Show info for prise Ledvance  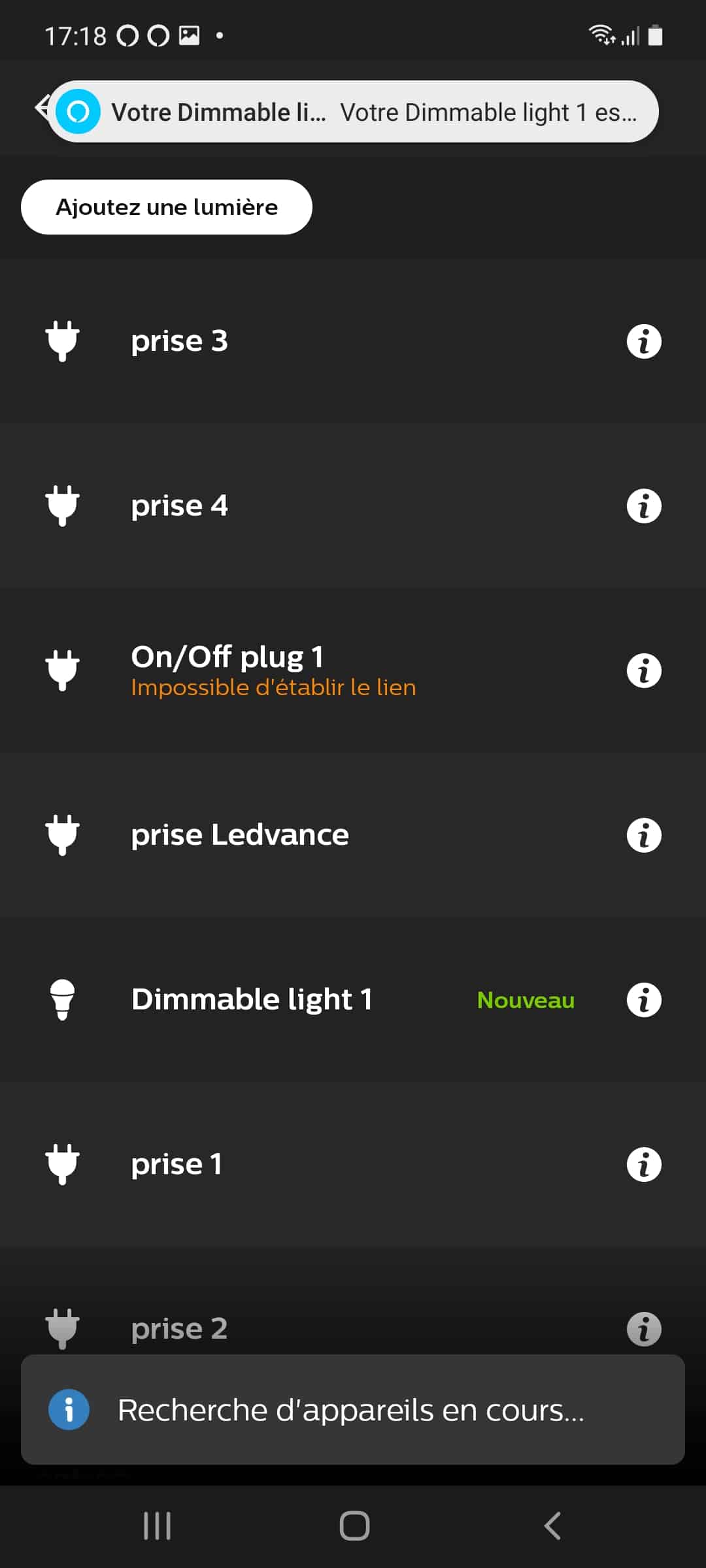pos(644,835)
